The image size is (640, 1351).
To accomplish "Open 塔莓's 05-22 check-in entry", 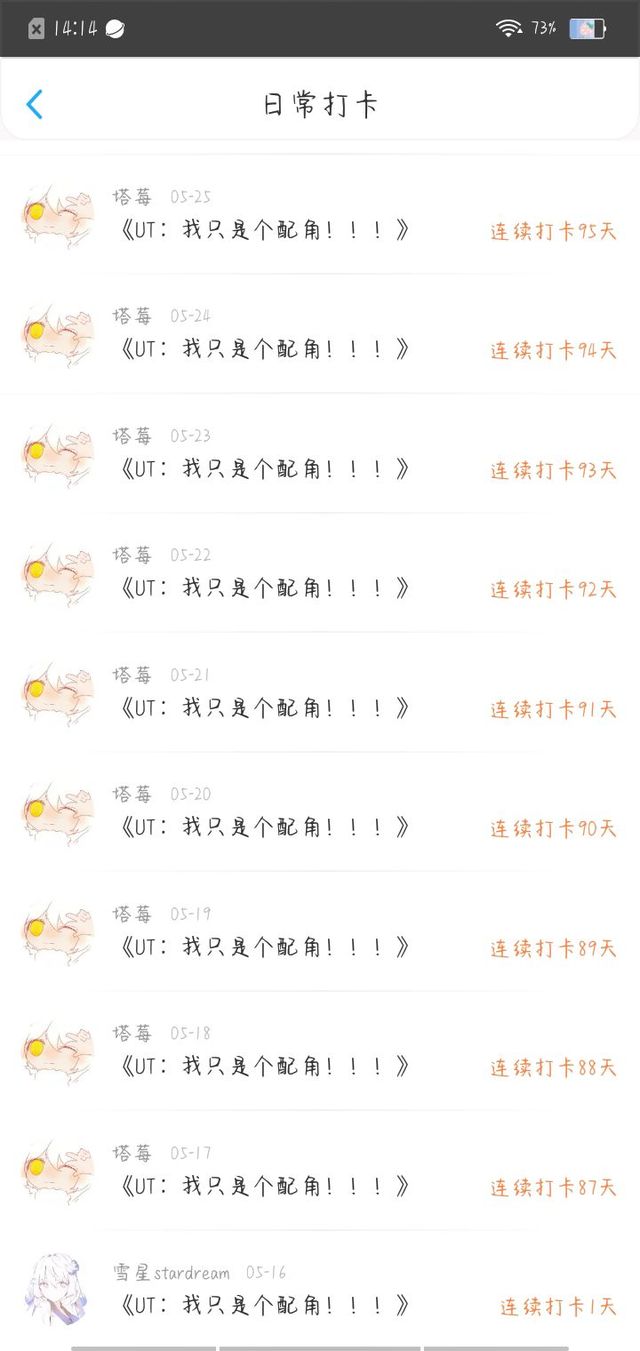I will [320, 573].
